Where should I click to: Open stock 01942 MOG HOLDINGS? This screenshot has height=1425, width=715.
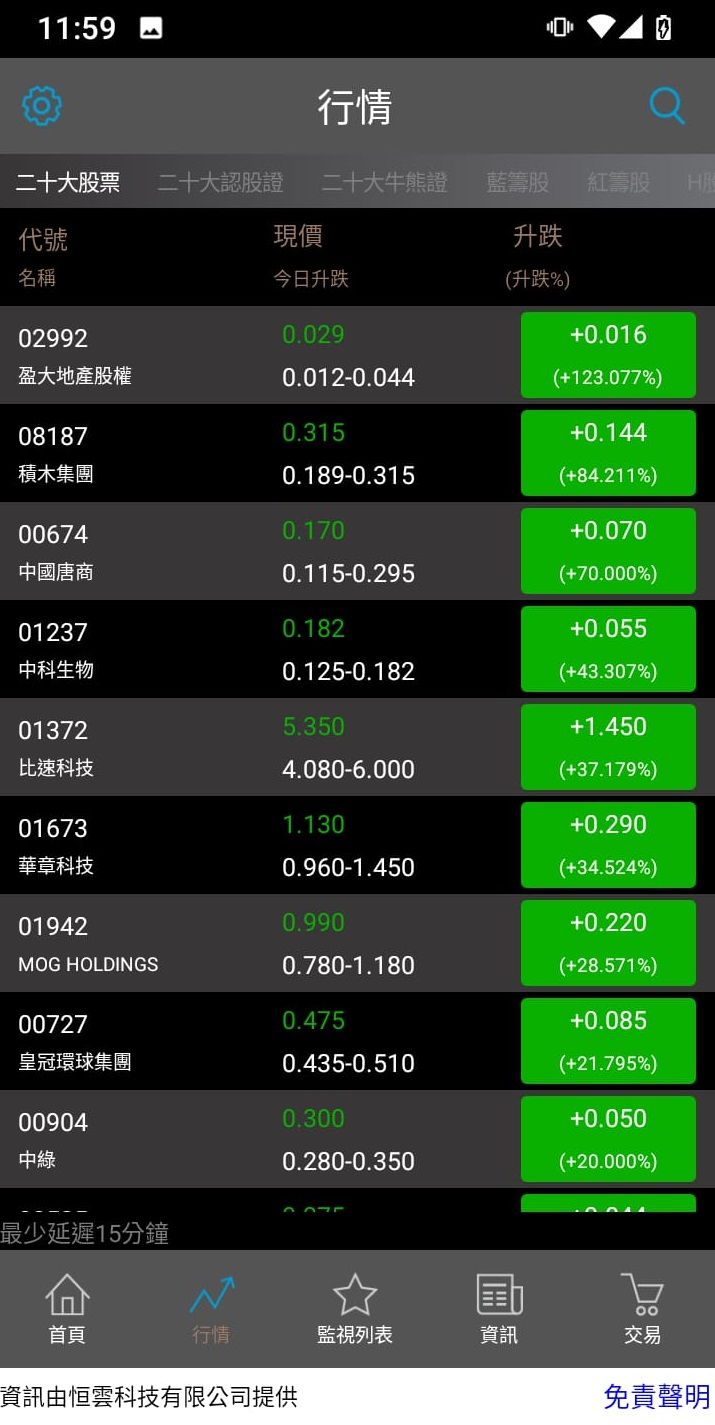tap(357, 943)
